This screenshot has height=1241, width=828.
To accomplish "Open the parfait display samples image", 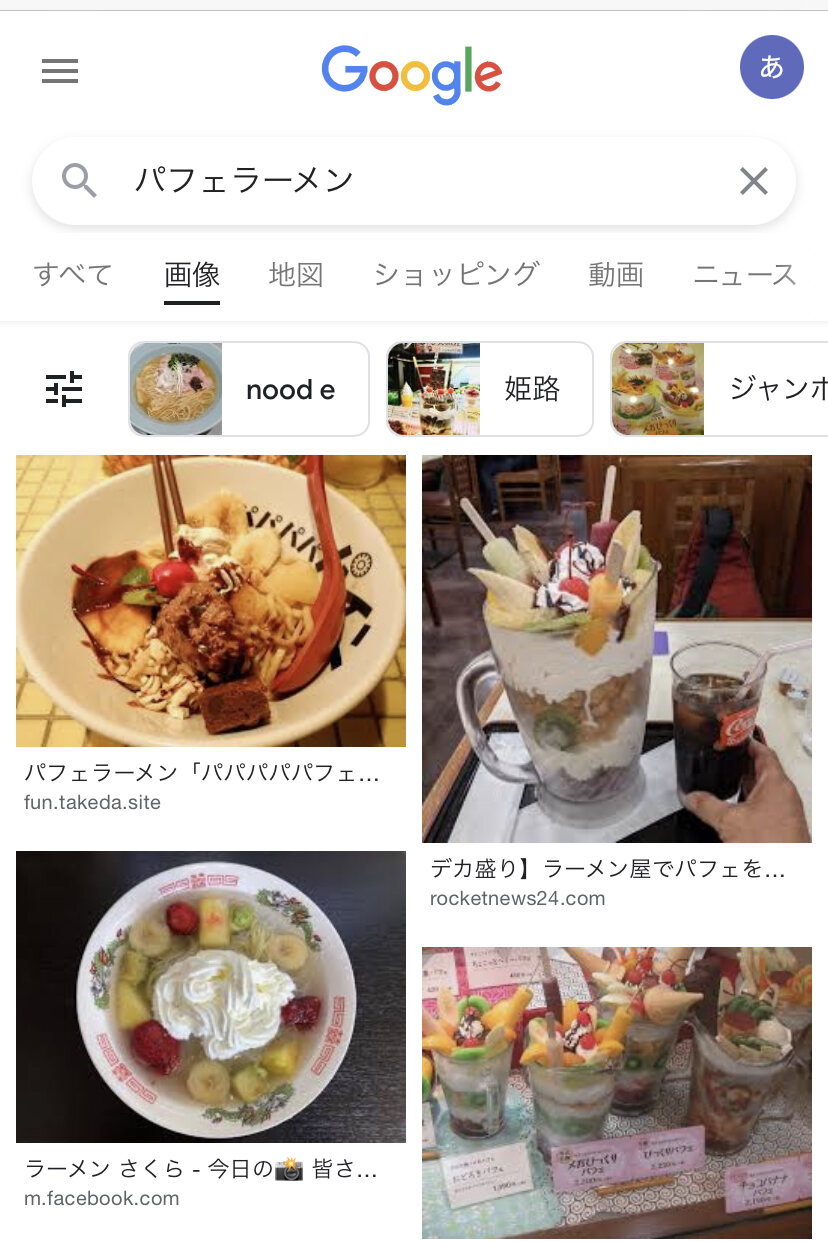I will (616, 1092).
